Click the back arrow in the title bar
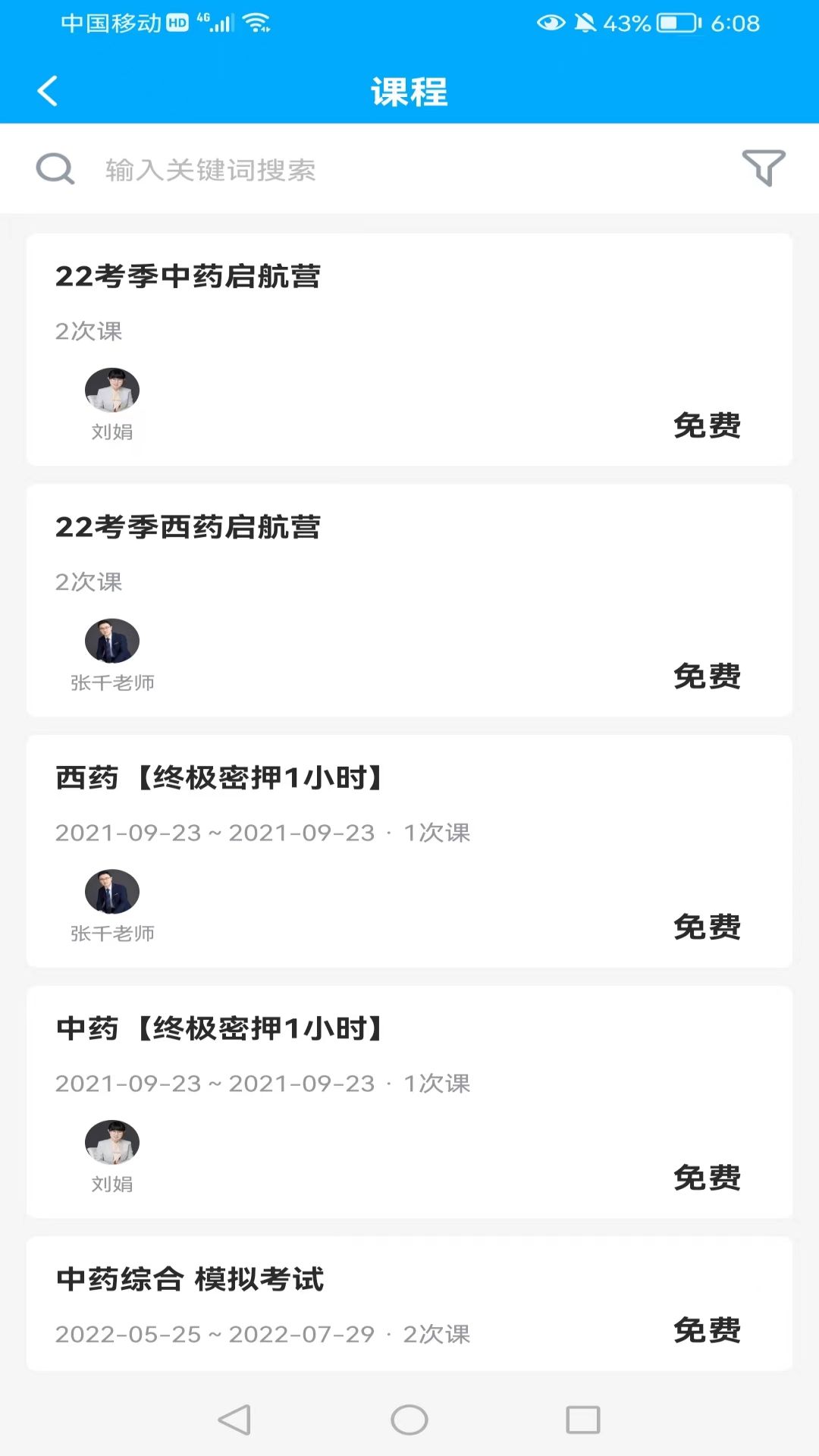 [48, 90]
